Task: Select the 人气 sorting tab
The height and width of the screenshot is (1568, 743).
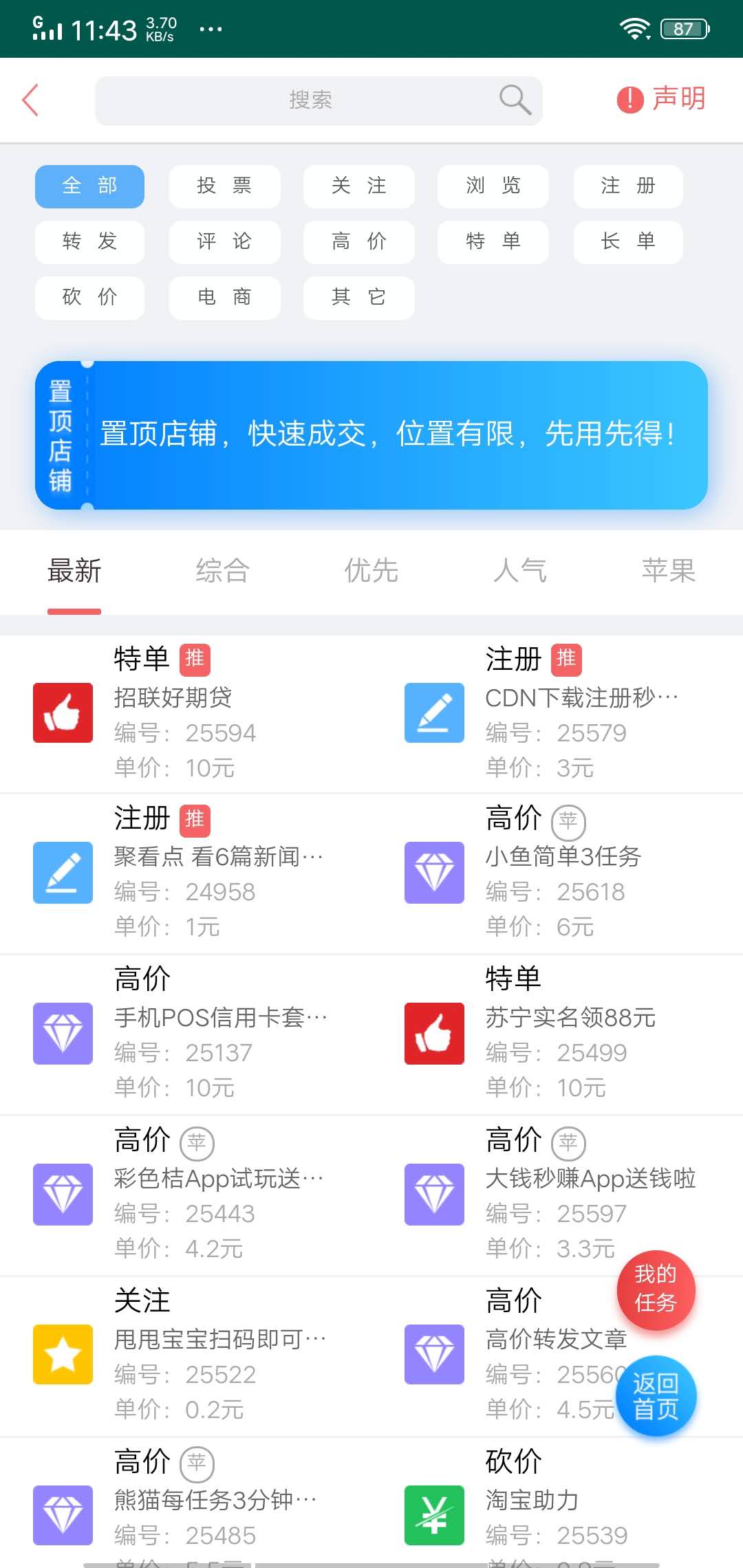Action: coord(519,571)
